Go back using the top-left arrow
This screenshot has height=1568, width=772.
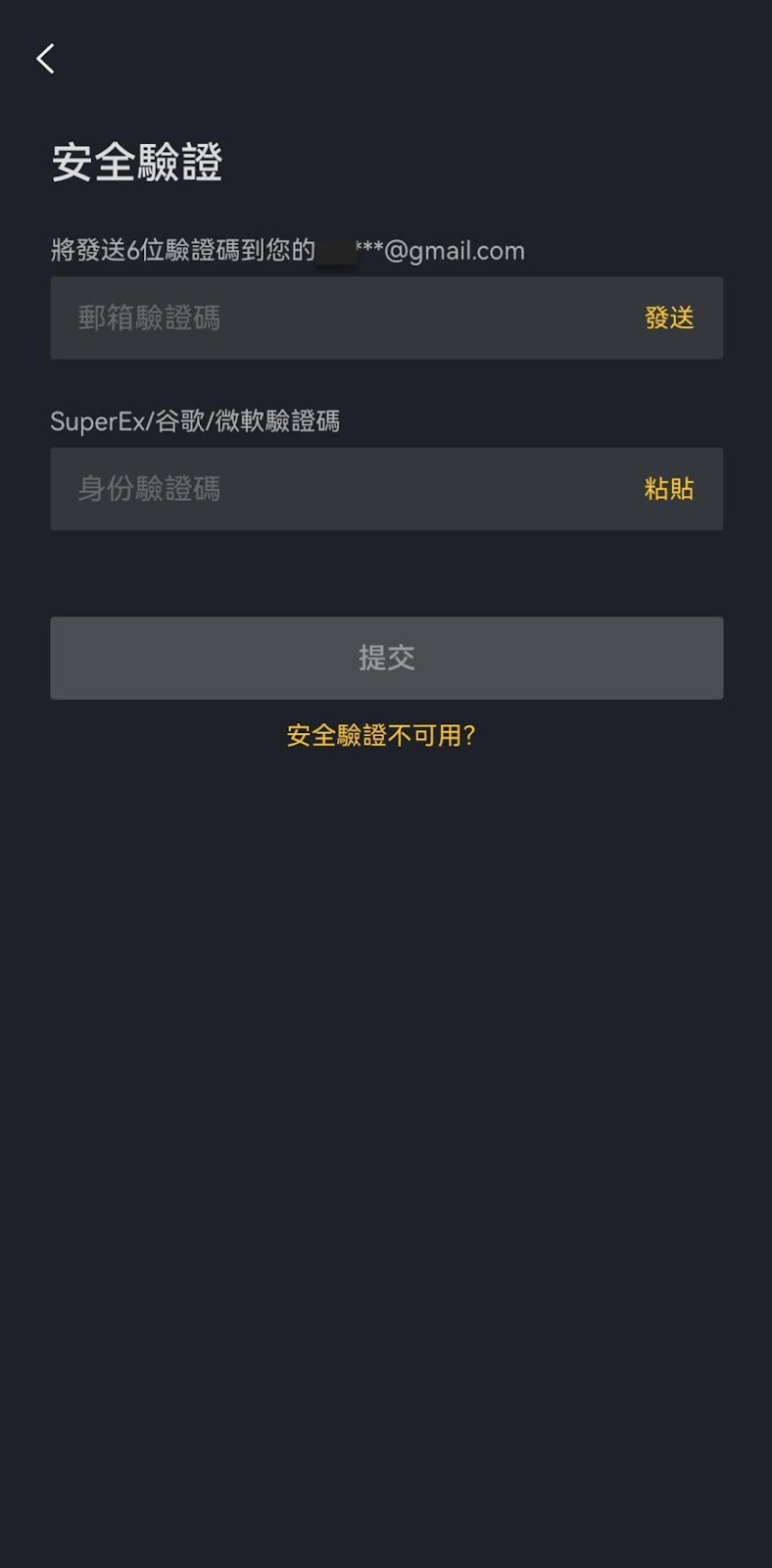point(45,59)
